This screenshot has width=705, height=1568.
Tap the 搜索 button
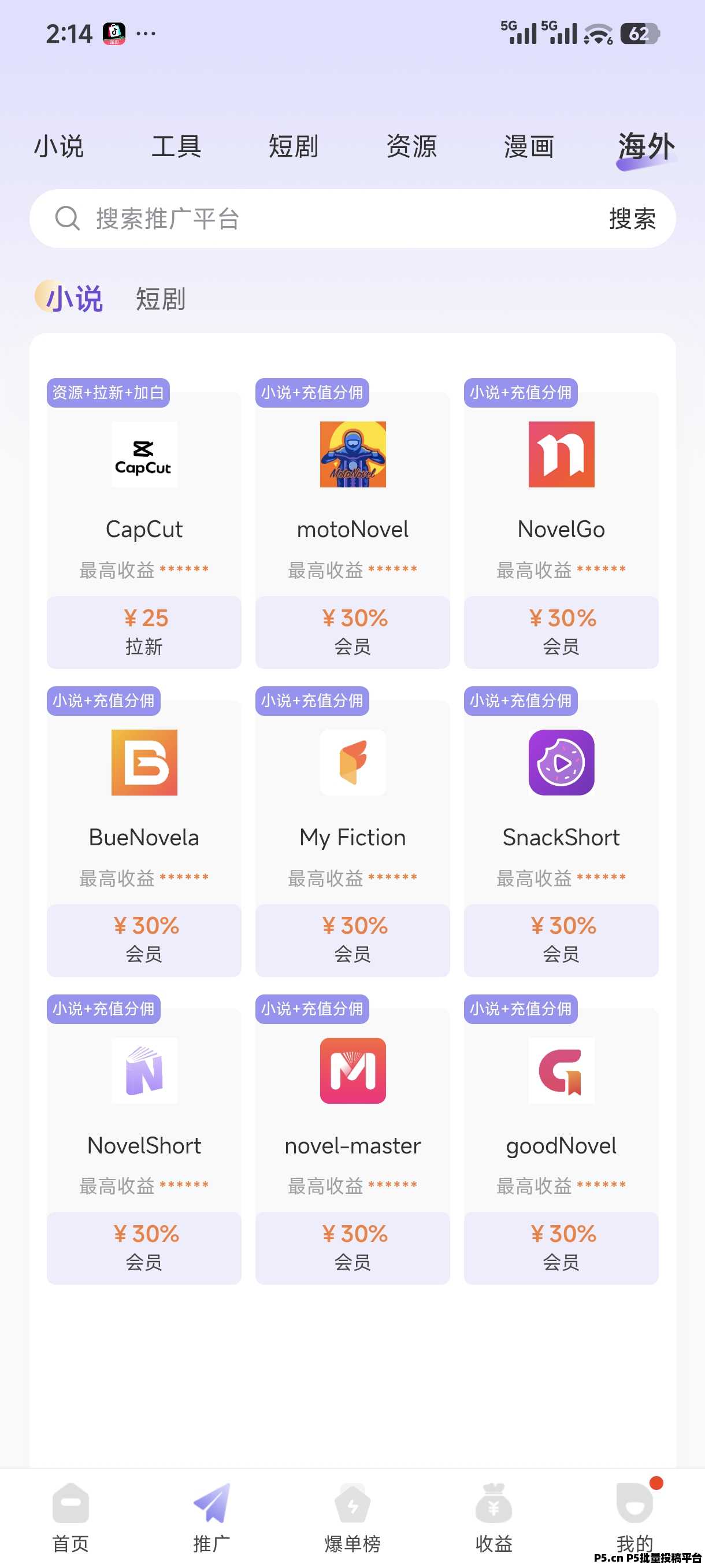[632, 219]
